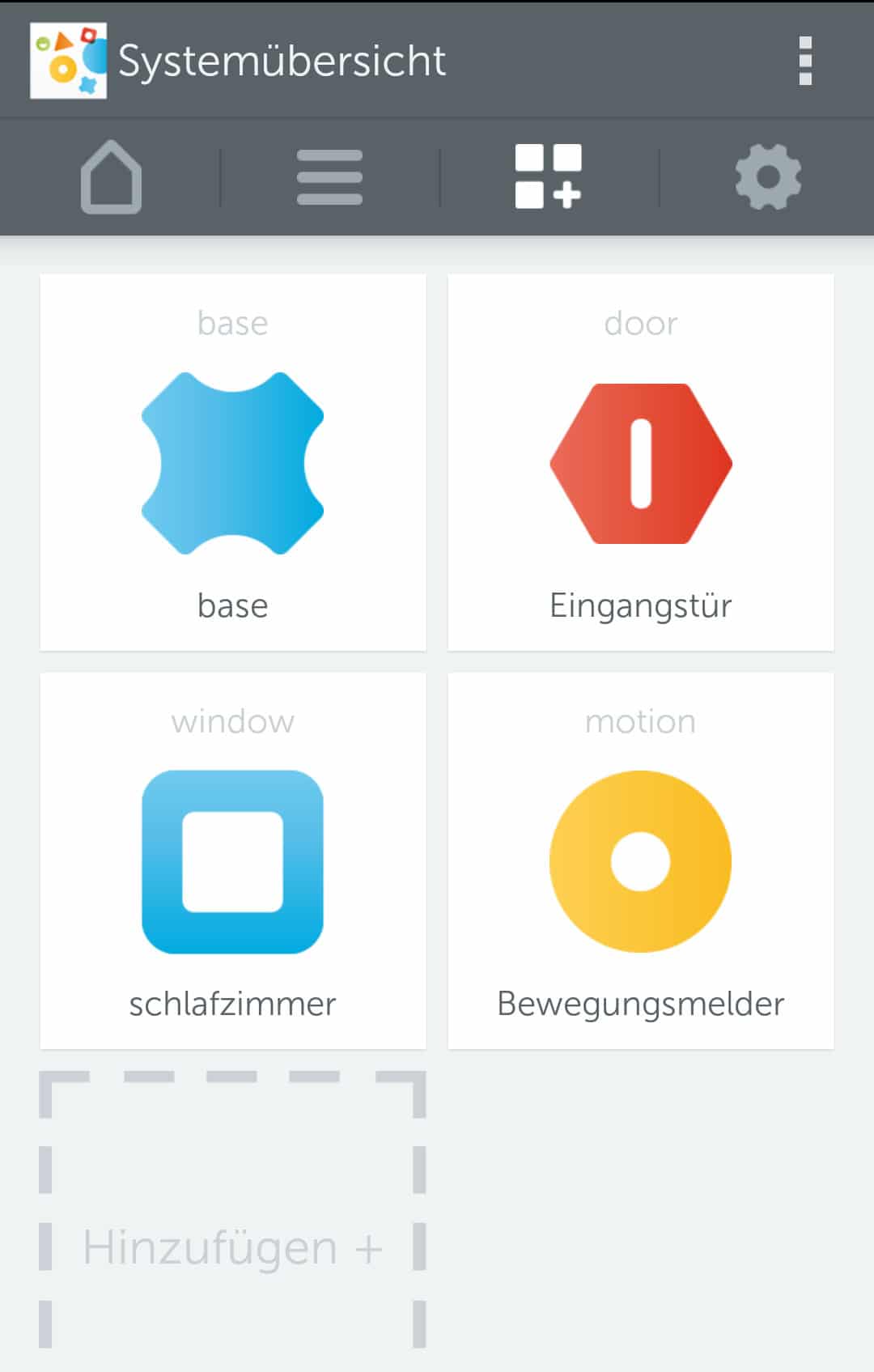Image resolution: width=874 pixels, height=1372 pixels.
Task: Select the Bewegungsmelder motion sensor
Action: [641, 860]
